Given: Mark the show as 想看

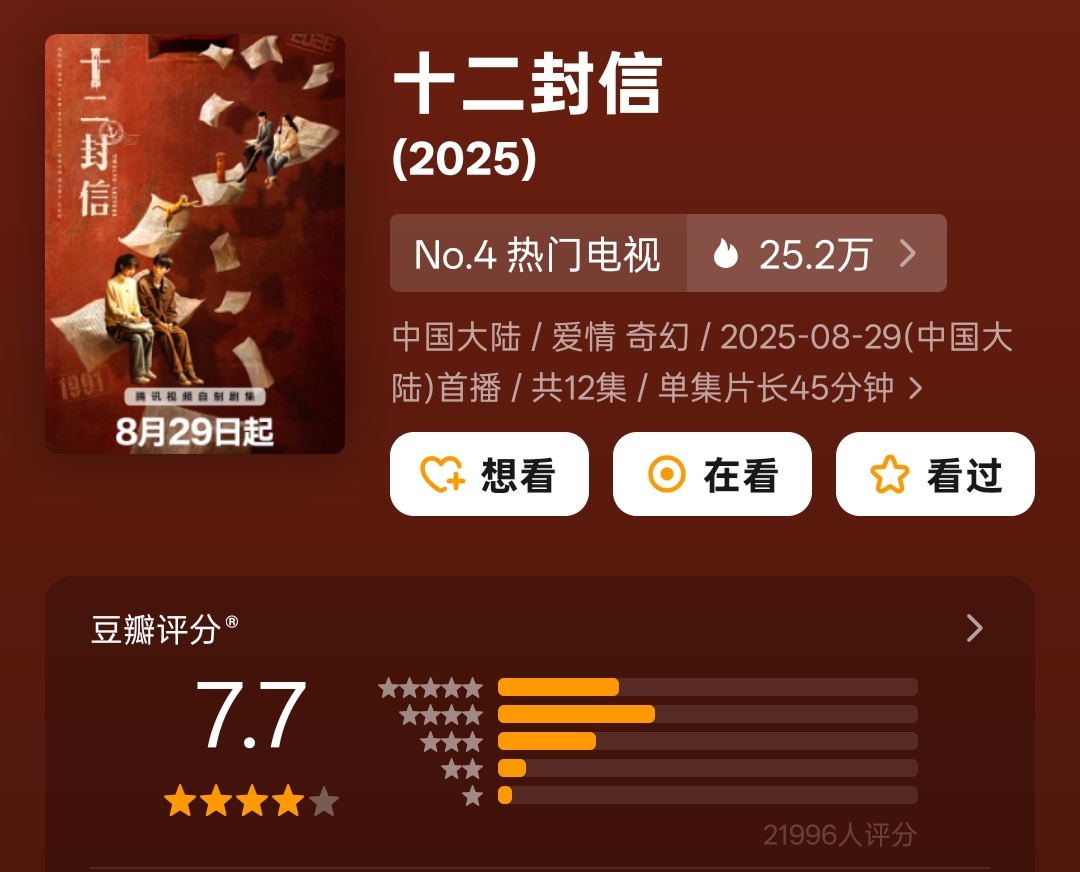Looking at the screenshot, I should (x=489, y=475).
